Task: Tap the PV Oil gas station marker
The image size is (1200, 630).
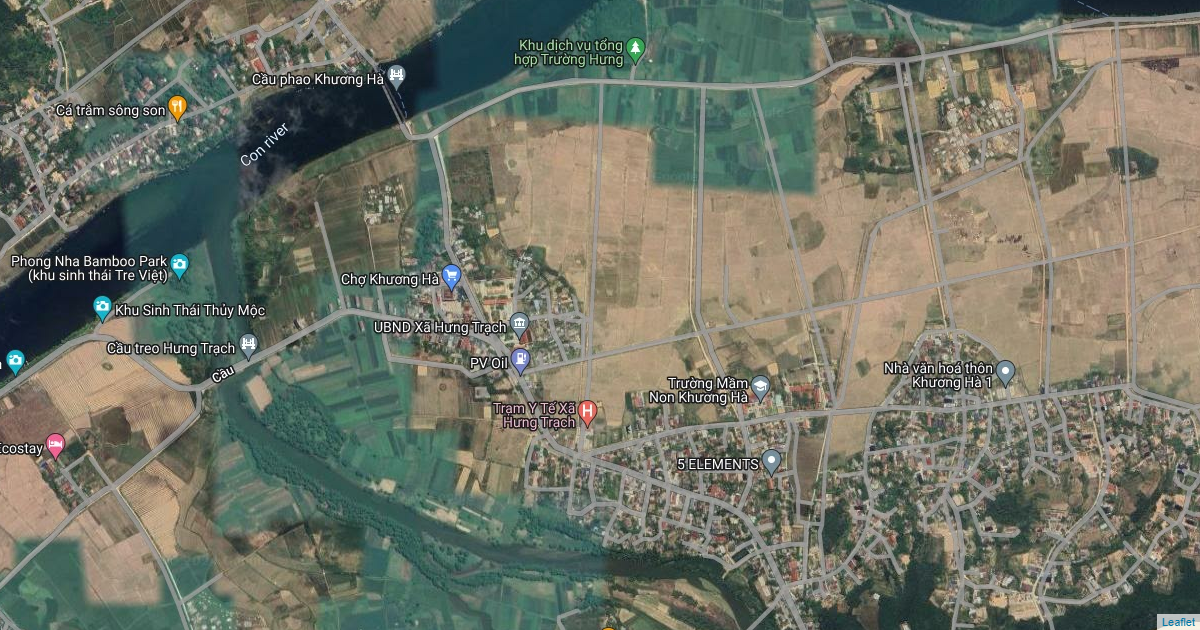Action: 519,358
